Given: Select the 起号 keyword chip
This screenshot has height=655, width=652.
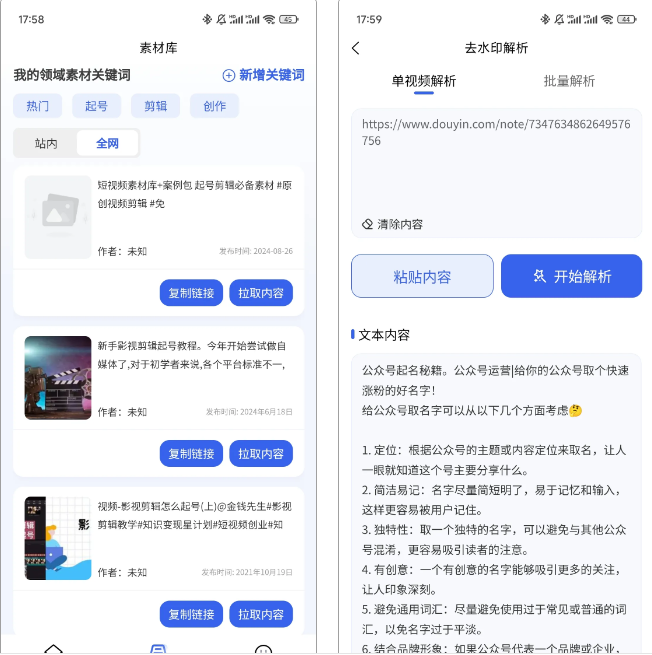Looking at the screenshot, I should (96, 106).
